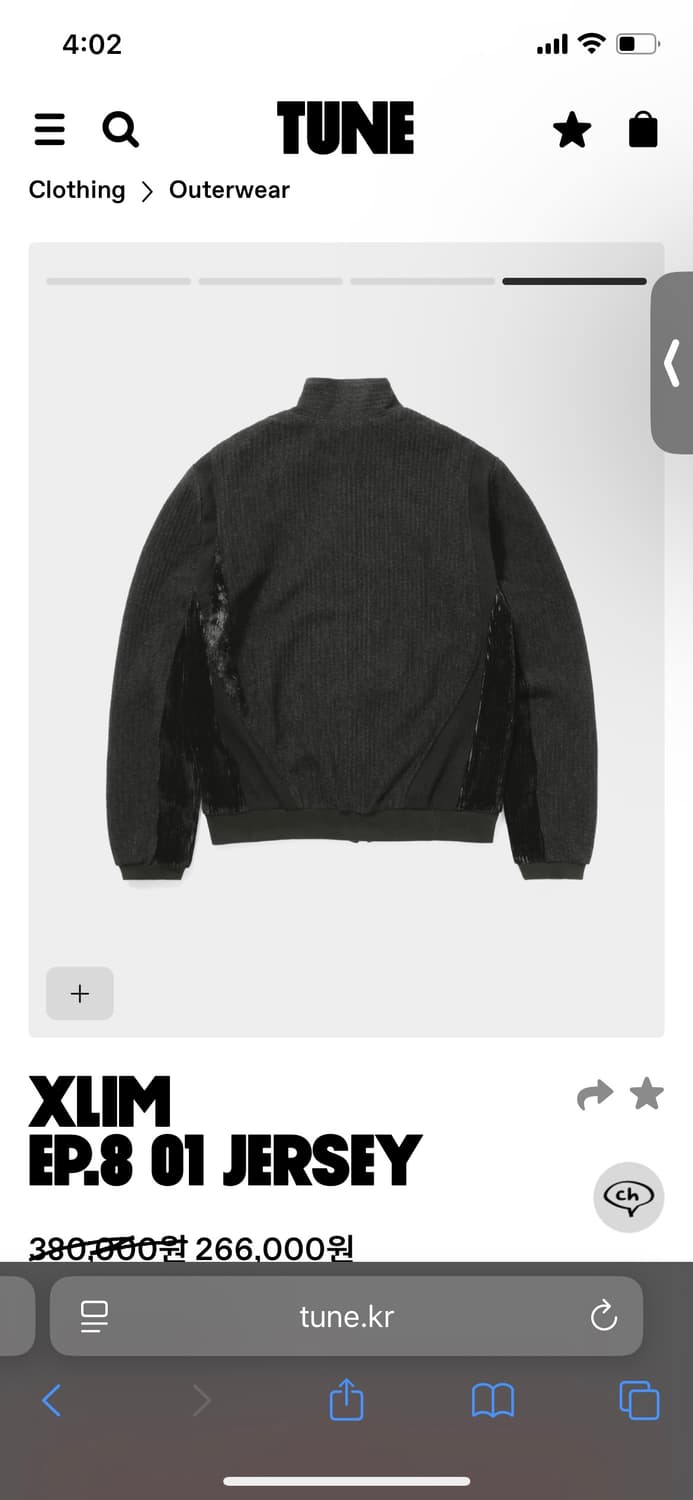Go to the Clothing category breadcrumb
The height and width of the screenshot is (1500, 693).
[x=77, y=190]
